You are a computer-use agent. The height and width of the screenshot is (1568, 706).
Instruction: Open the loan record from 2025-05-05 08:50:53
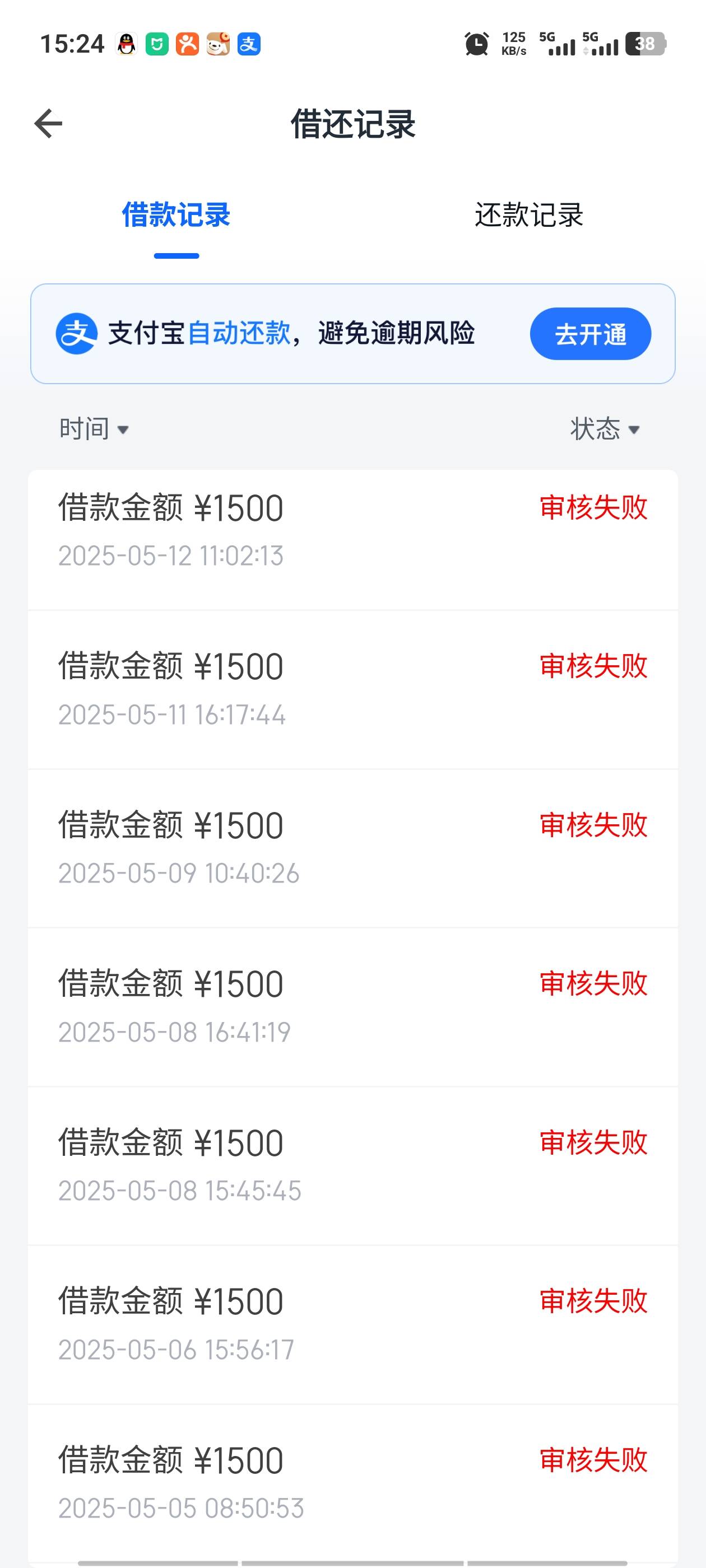352,1484
